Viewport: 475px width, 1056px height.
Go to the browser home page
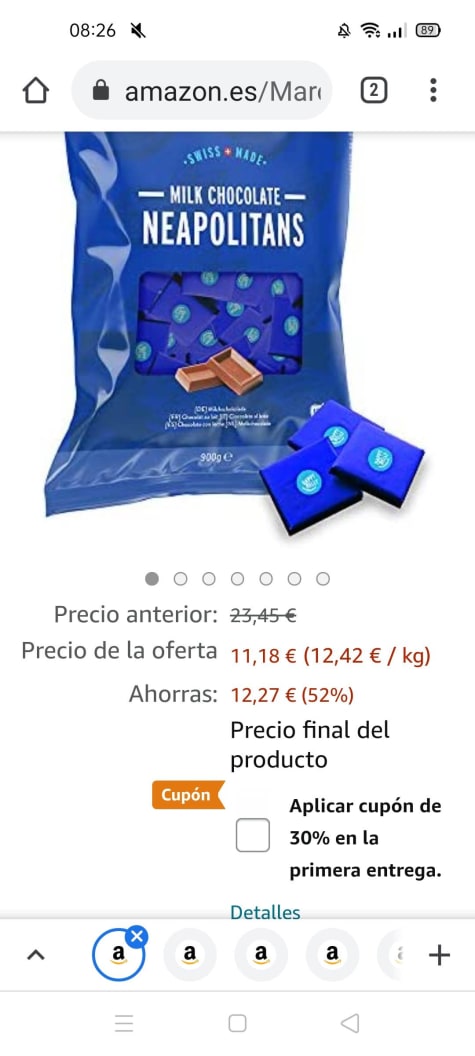coord(36,91)
